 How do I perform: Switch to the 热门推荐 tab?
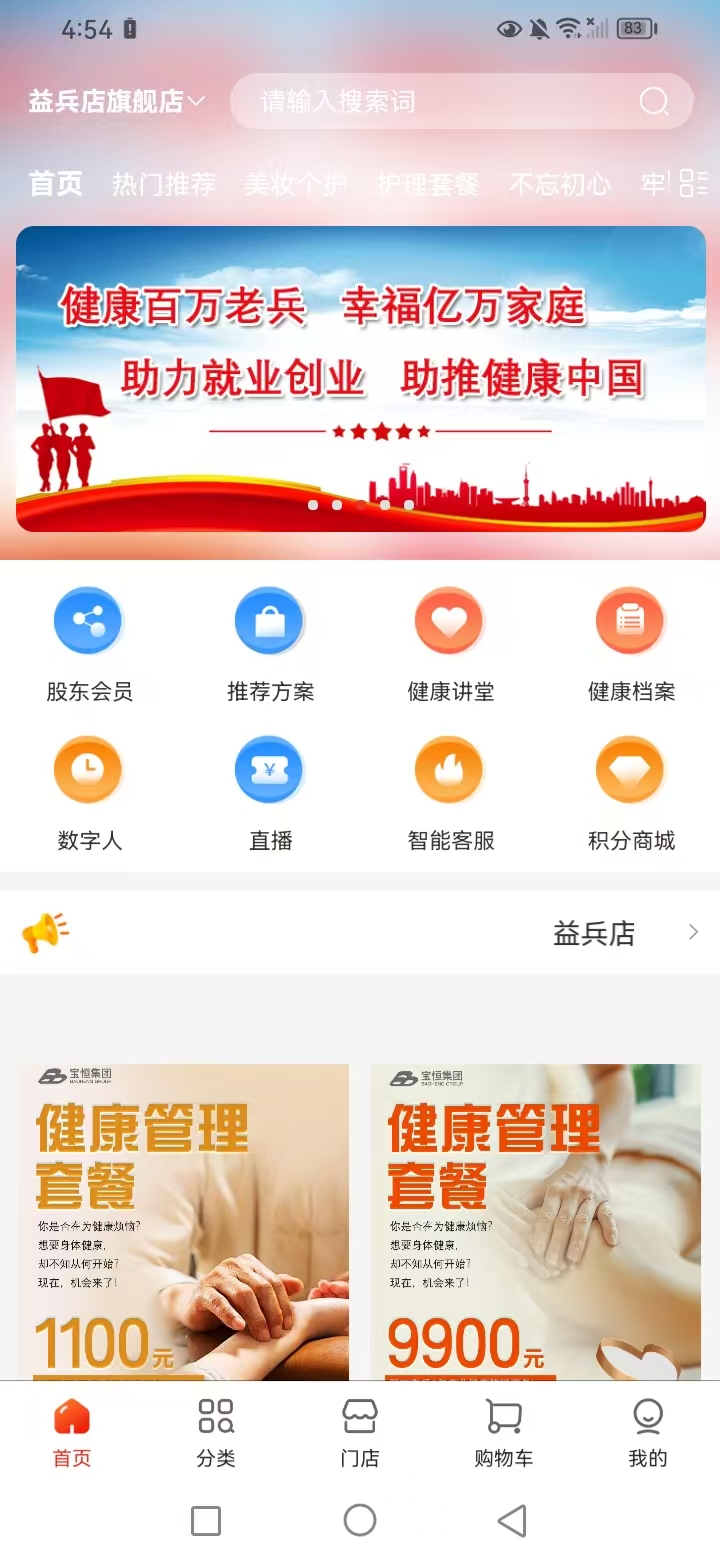tap(166, 183)
